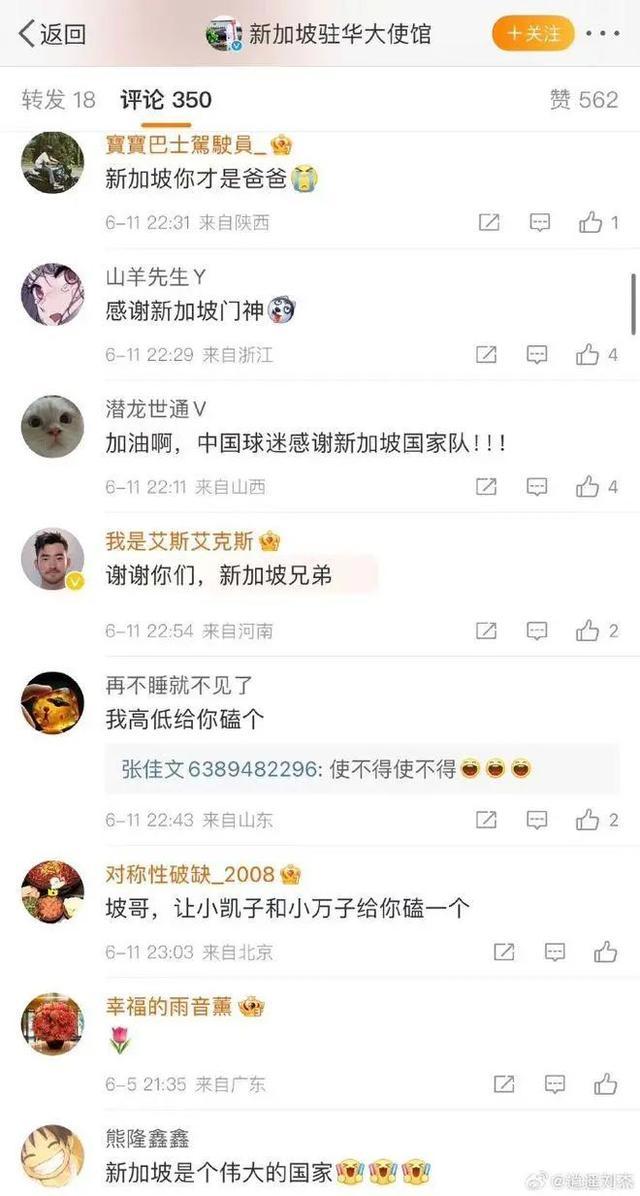Reply to 山羊先生Y's comment

pyautogui.click(x=537, y=354)
